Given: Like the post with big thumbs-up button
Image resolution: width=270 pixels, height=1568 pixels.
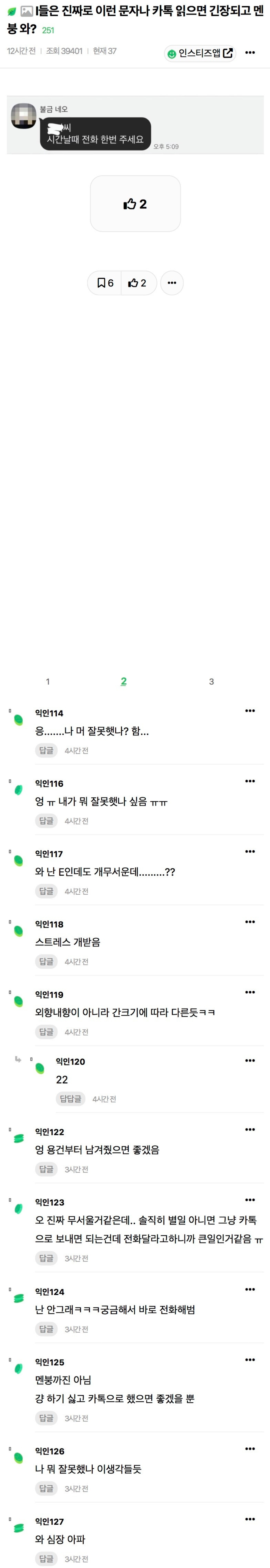Looking at the screenshot, I should click(x=135, y=204).
